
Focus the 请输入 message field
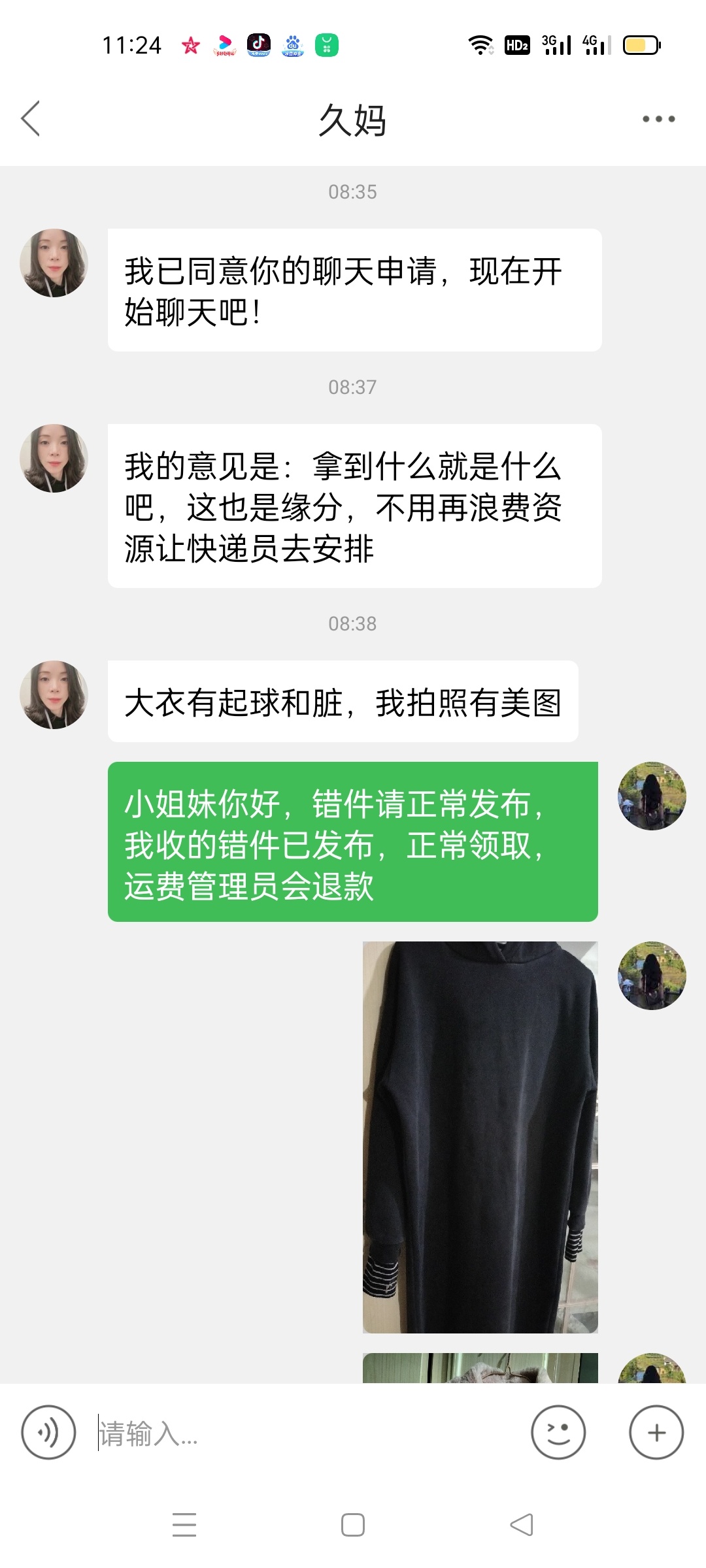(x=307, y=1433)
